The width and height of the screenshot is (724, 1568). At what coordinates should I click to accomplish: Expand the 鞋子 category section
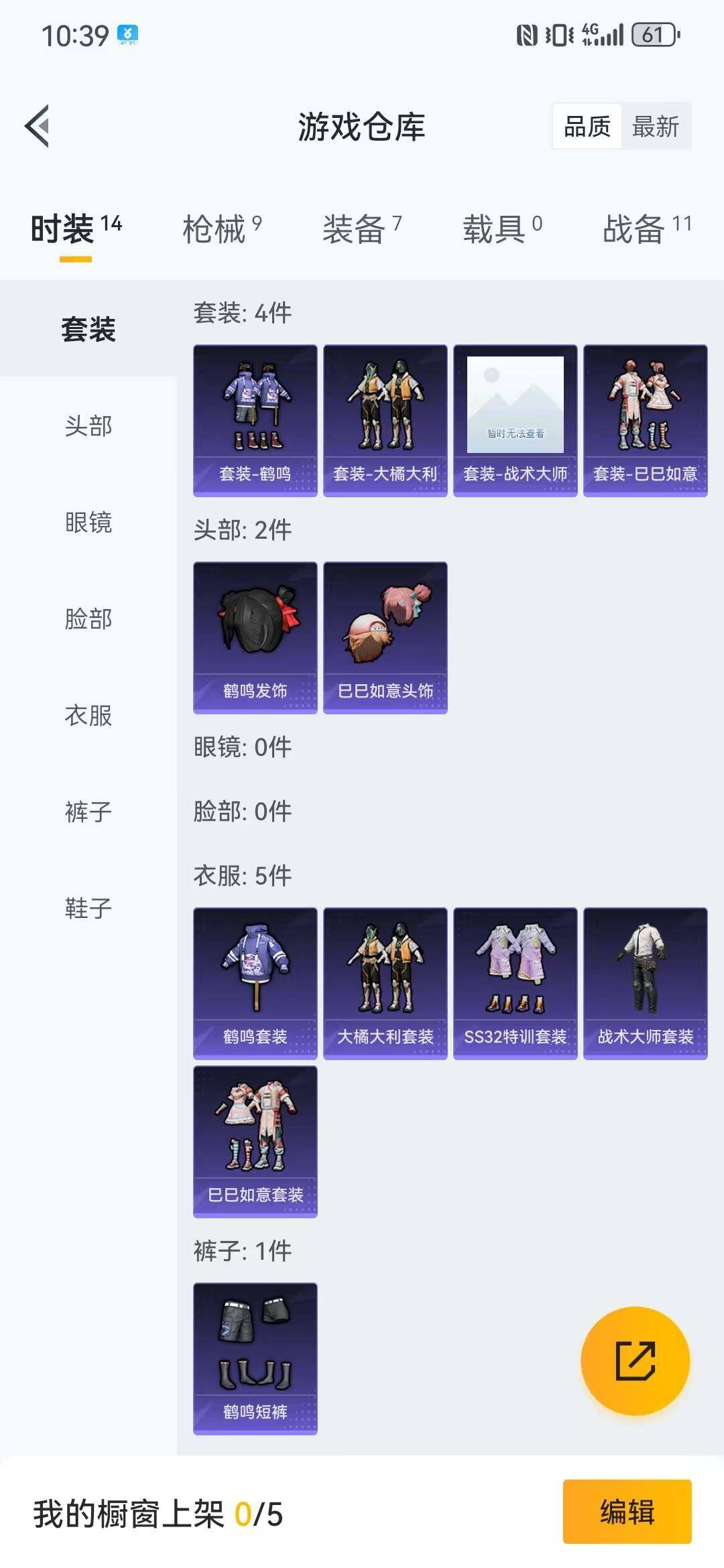click(x=87, y=909)
